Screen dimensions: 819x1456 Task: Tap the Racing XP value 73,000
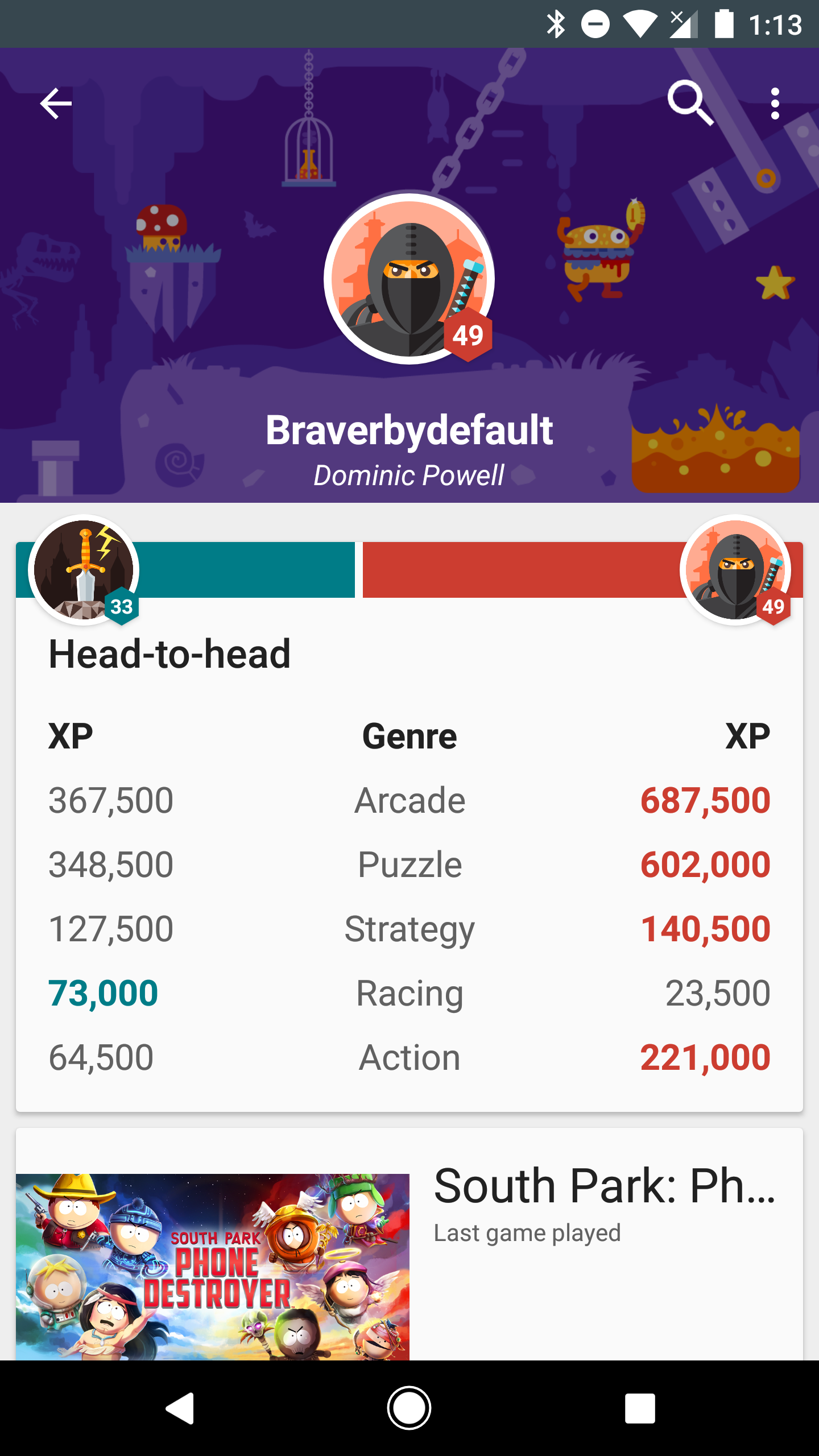[x=103, y=992]
